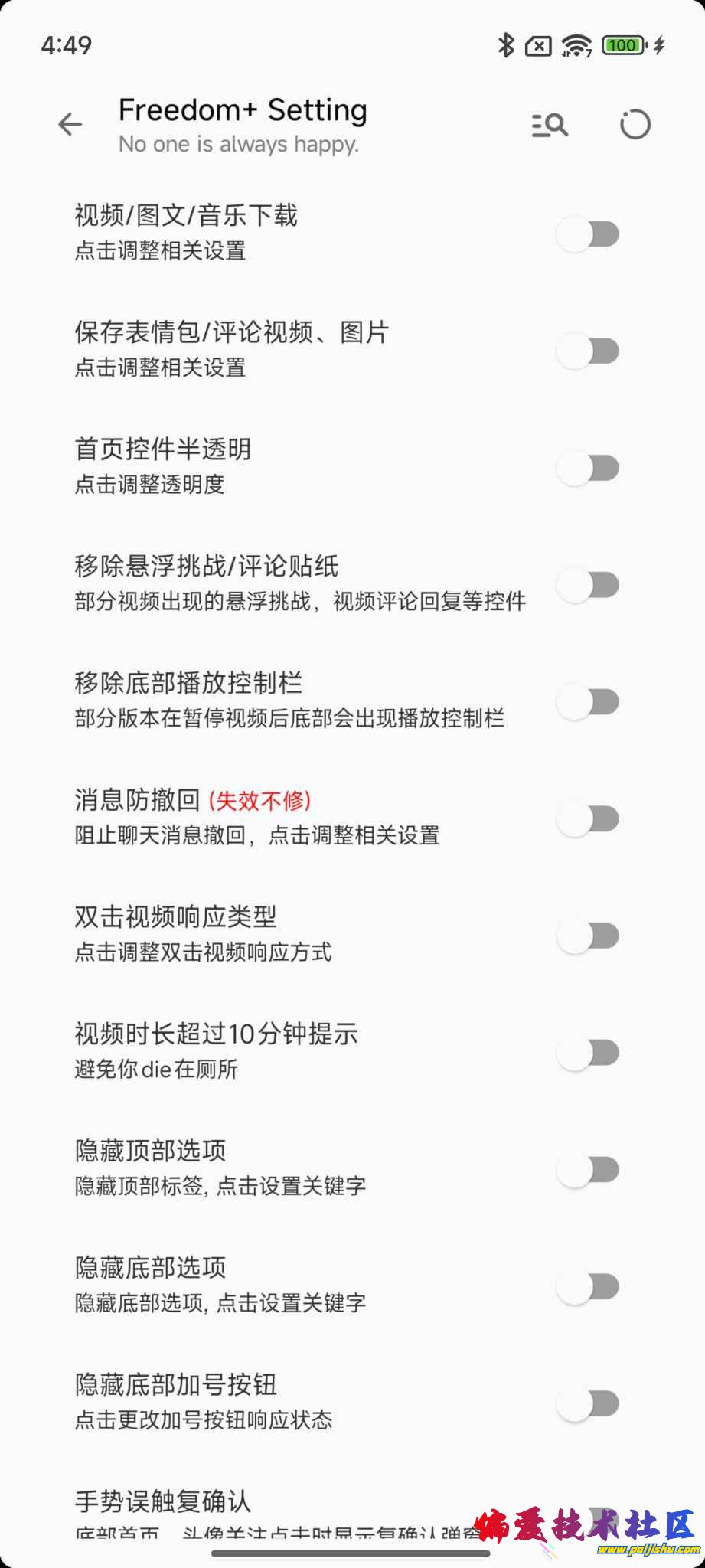Switch on 移除底部播放控制栏
The image size is (705, 1568).
588,701
